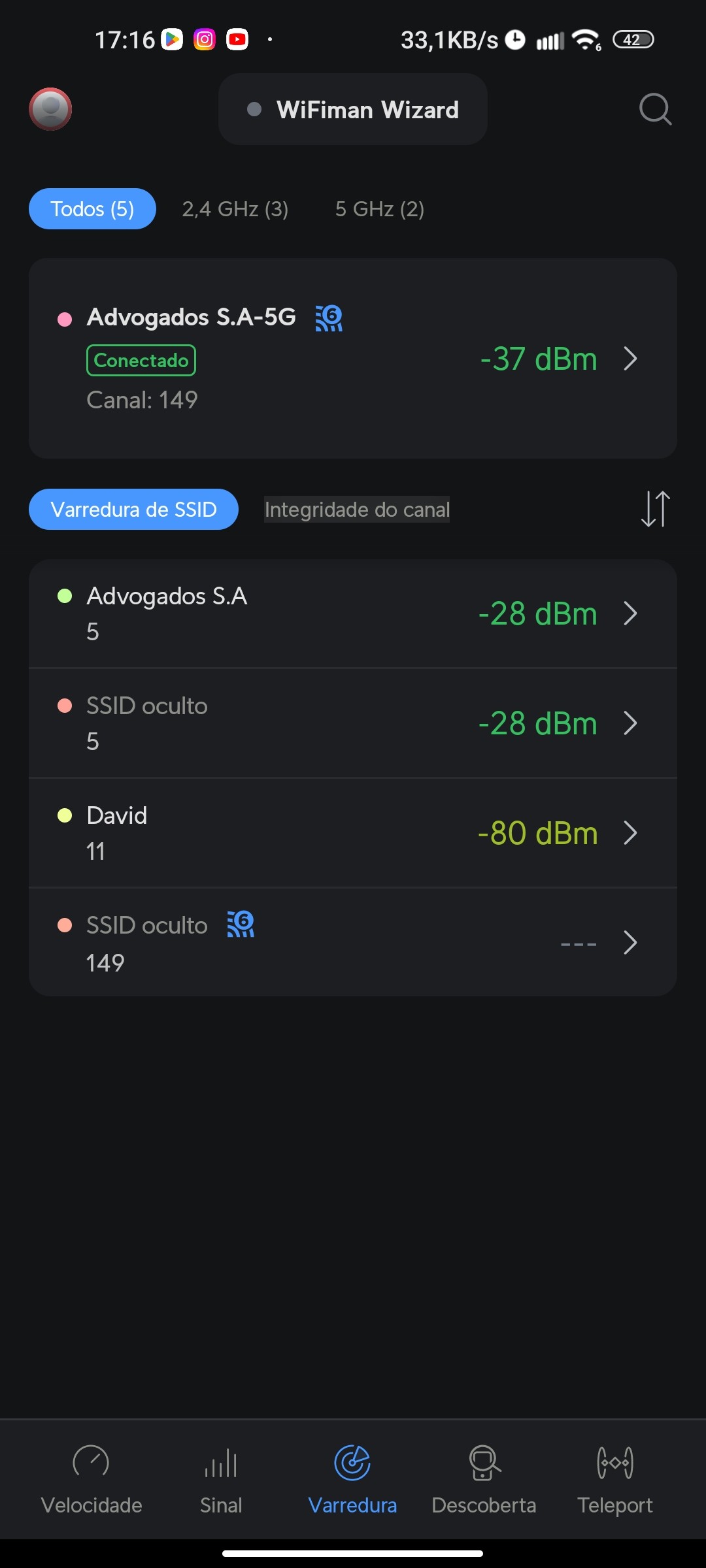Switch to Integridade do canal view
The height and width of the screenshot is (1568, 706).
(357, 510)
